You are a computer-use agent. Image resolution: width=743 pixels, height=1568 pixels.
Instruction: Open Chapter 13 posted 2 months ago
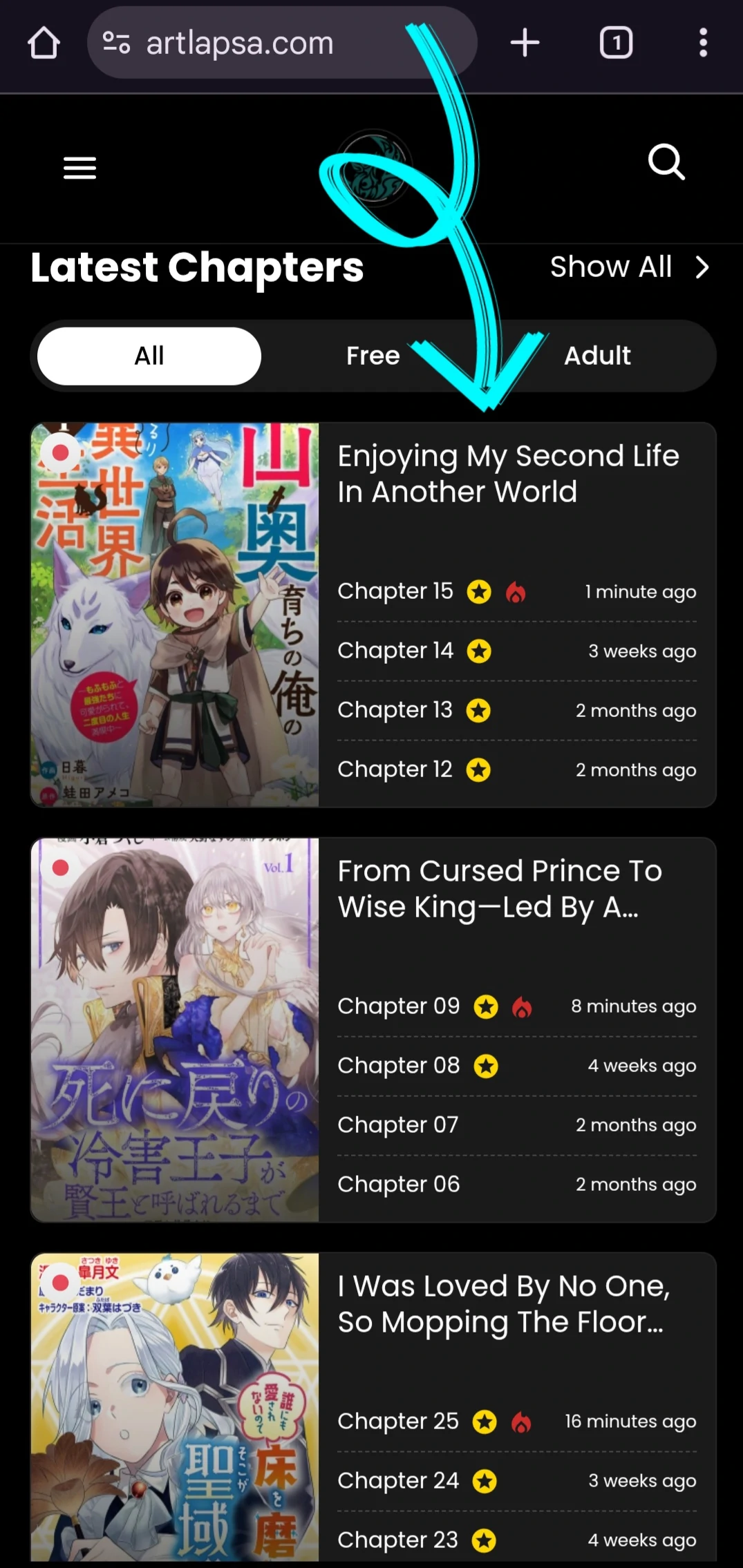coord(395,710)
